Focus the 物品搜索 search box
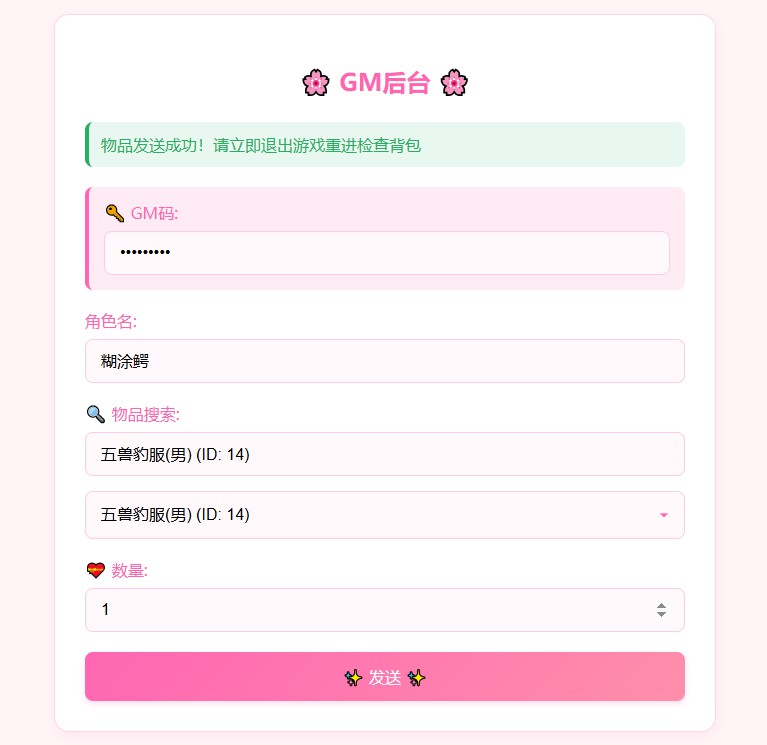Viewport: 767px width, 745px height. coord(384,454)
